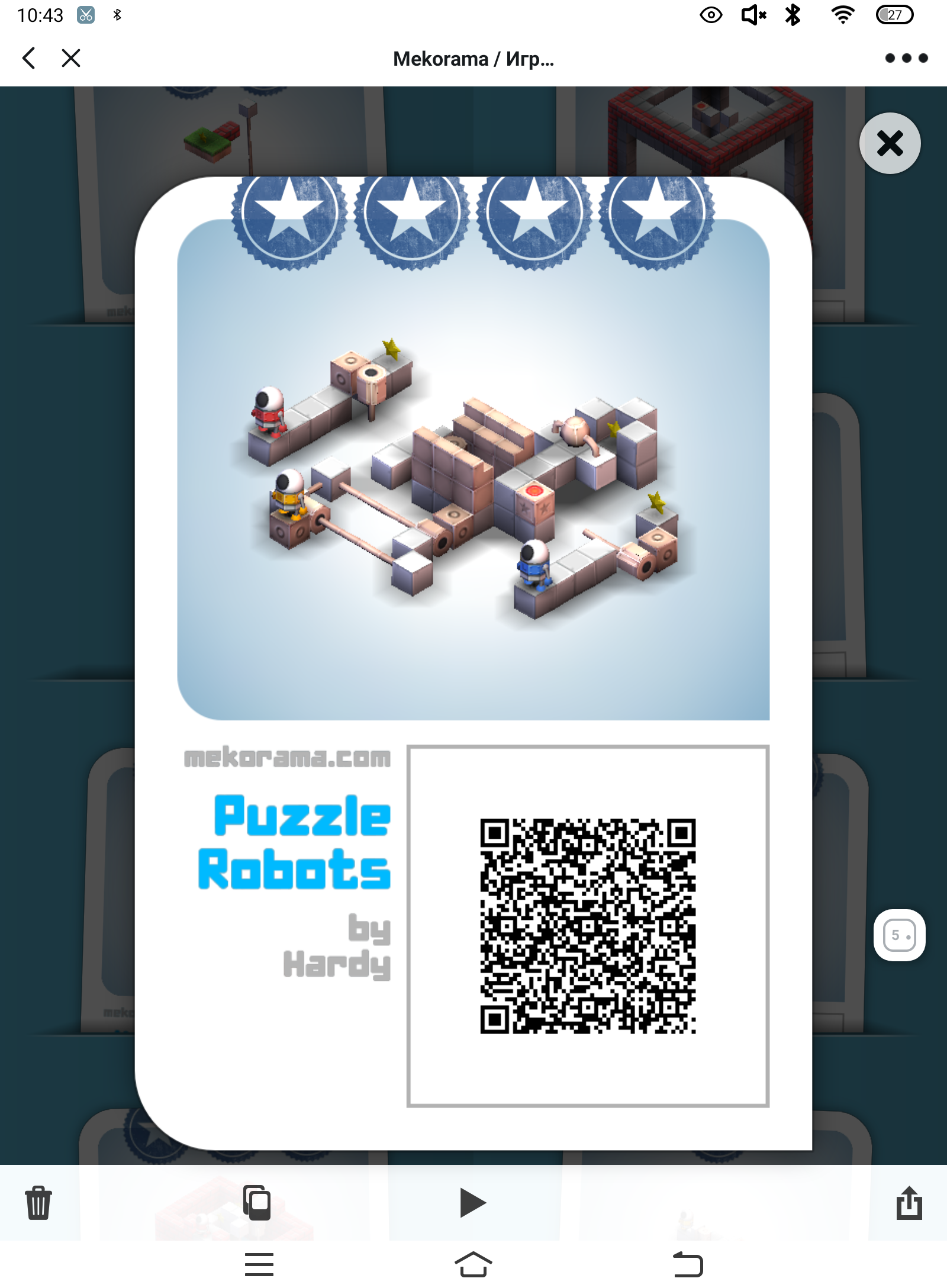Go back with the top-left arrow

point(28,58)
